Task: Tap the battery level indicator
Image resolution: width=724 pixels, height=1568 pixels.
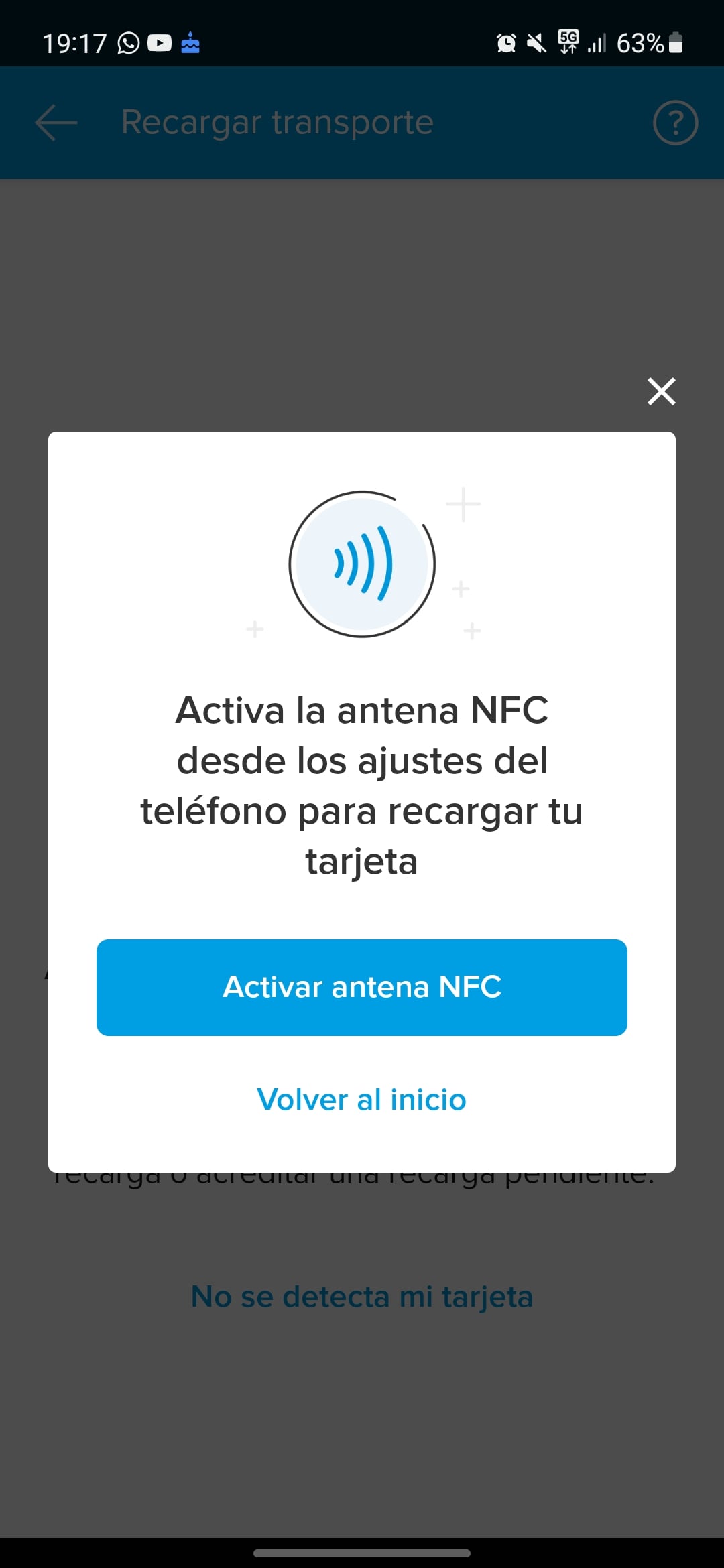Action: (675, 43)
